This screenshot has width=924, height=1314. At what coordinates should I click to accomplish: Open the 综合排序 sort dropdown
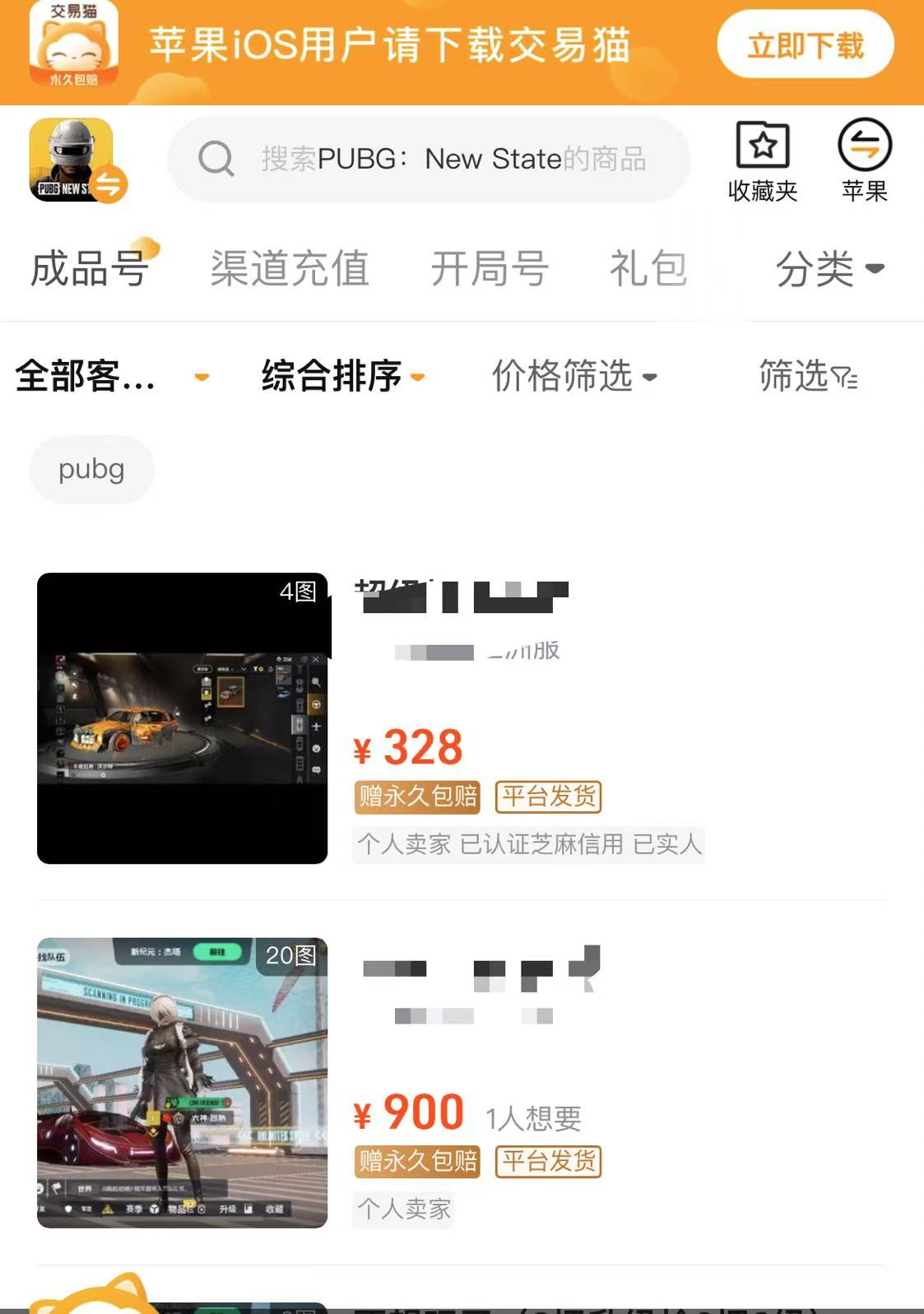click(x=342, y=377)
